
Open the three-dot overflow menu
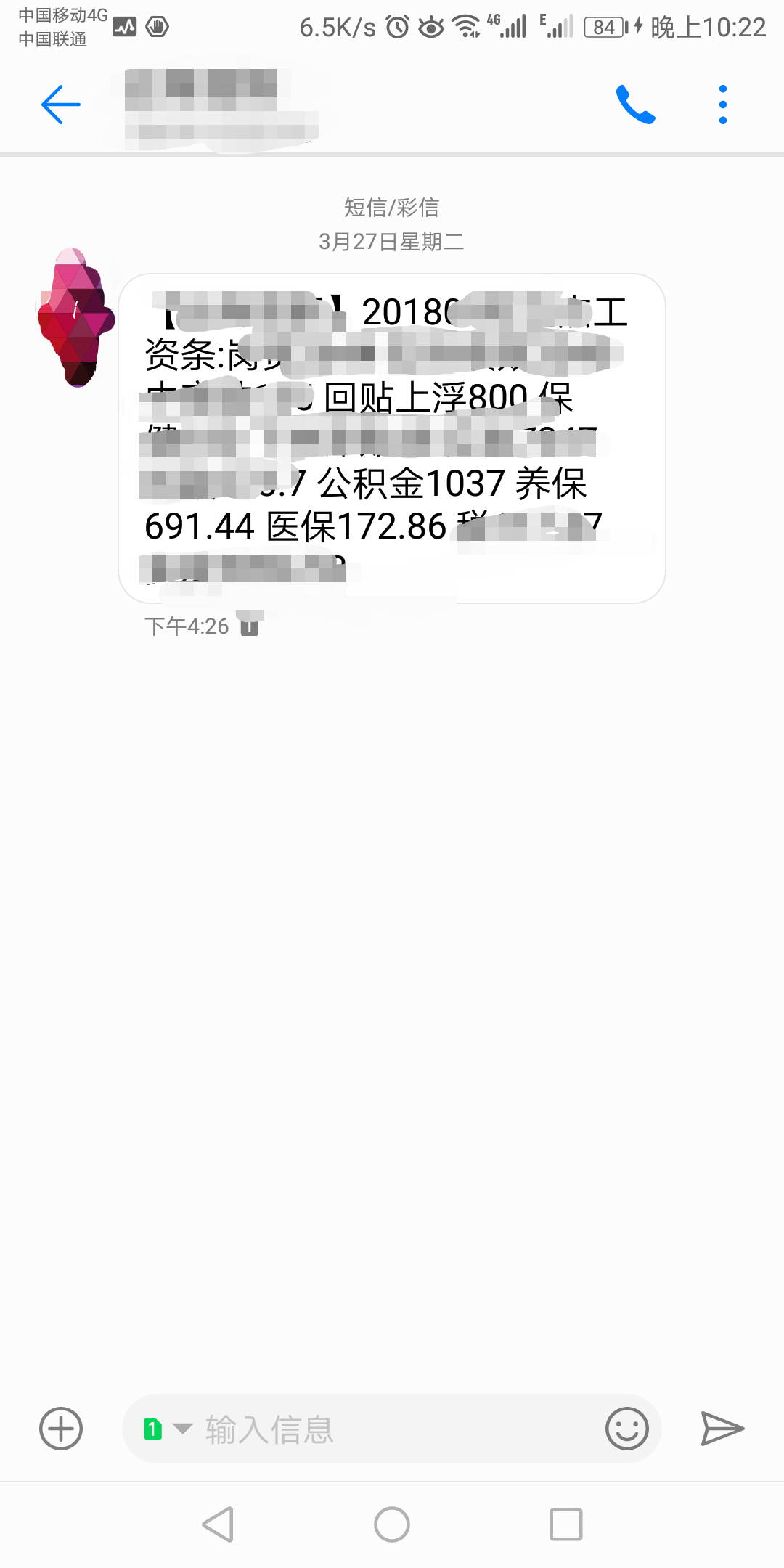pyautogui.click(x=722, y=105)
